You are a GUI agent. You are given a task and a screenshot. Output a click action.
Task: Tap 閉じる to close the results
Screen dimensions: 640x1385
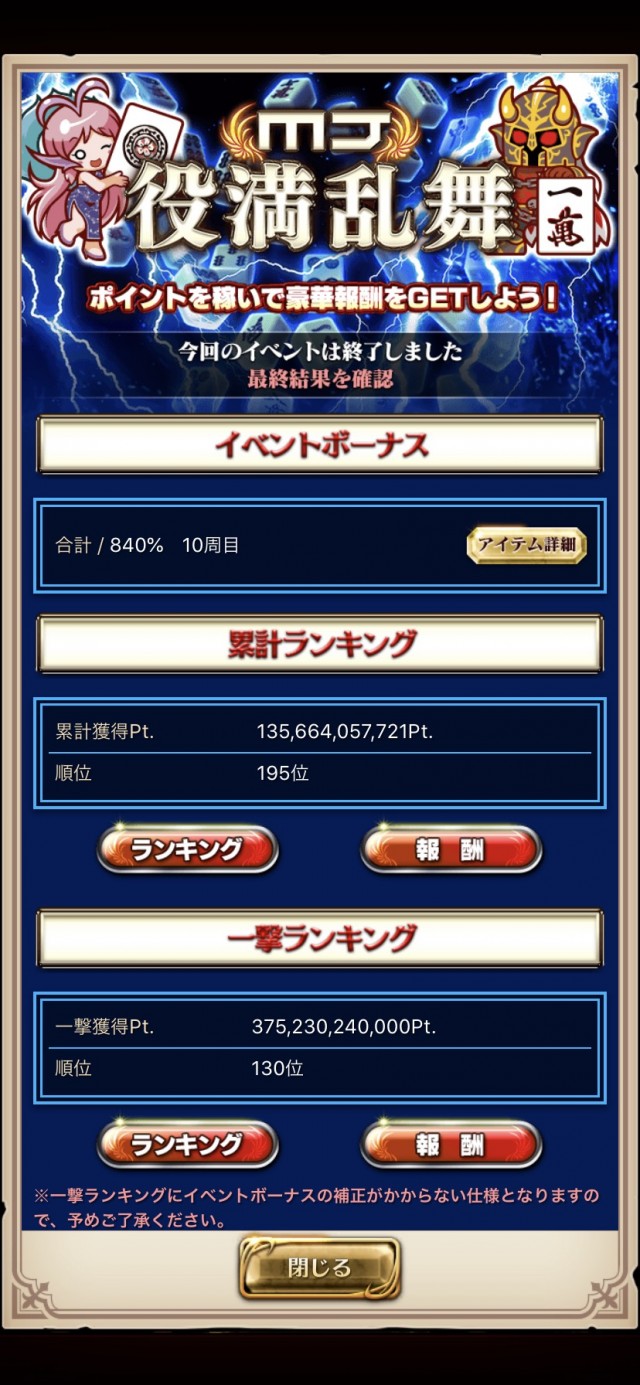click(x=320, y=1268)
